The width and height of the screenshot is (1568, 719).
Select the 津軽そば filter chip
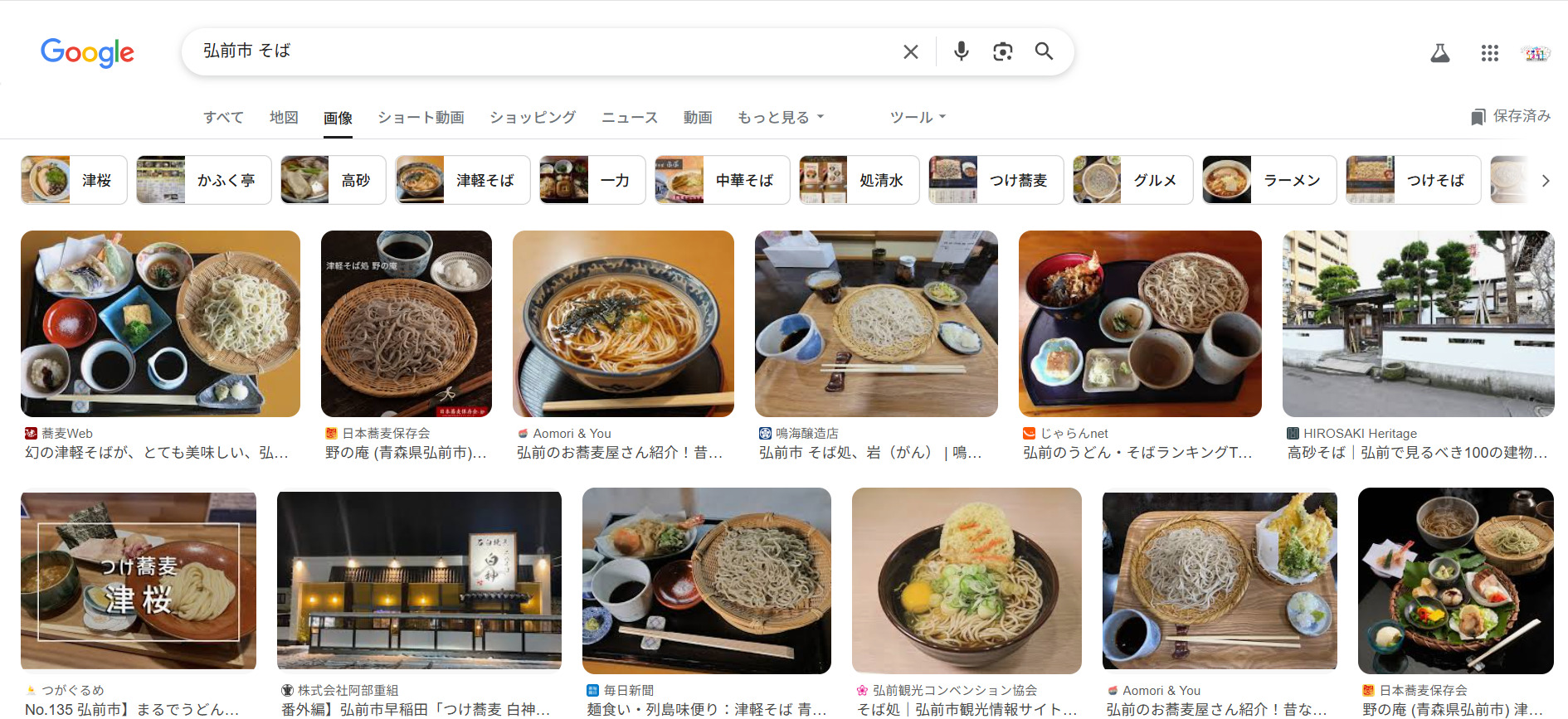(x=462, y=180)
